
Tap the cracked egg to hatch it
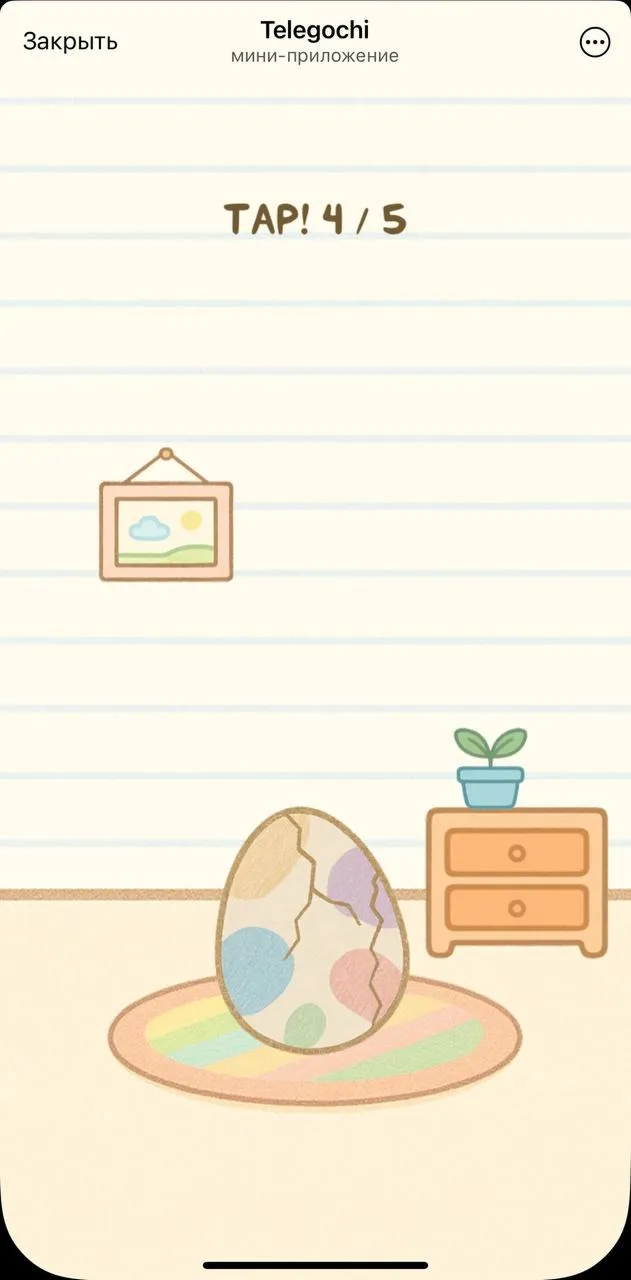point(313,930)
